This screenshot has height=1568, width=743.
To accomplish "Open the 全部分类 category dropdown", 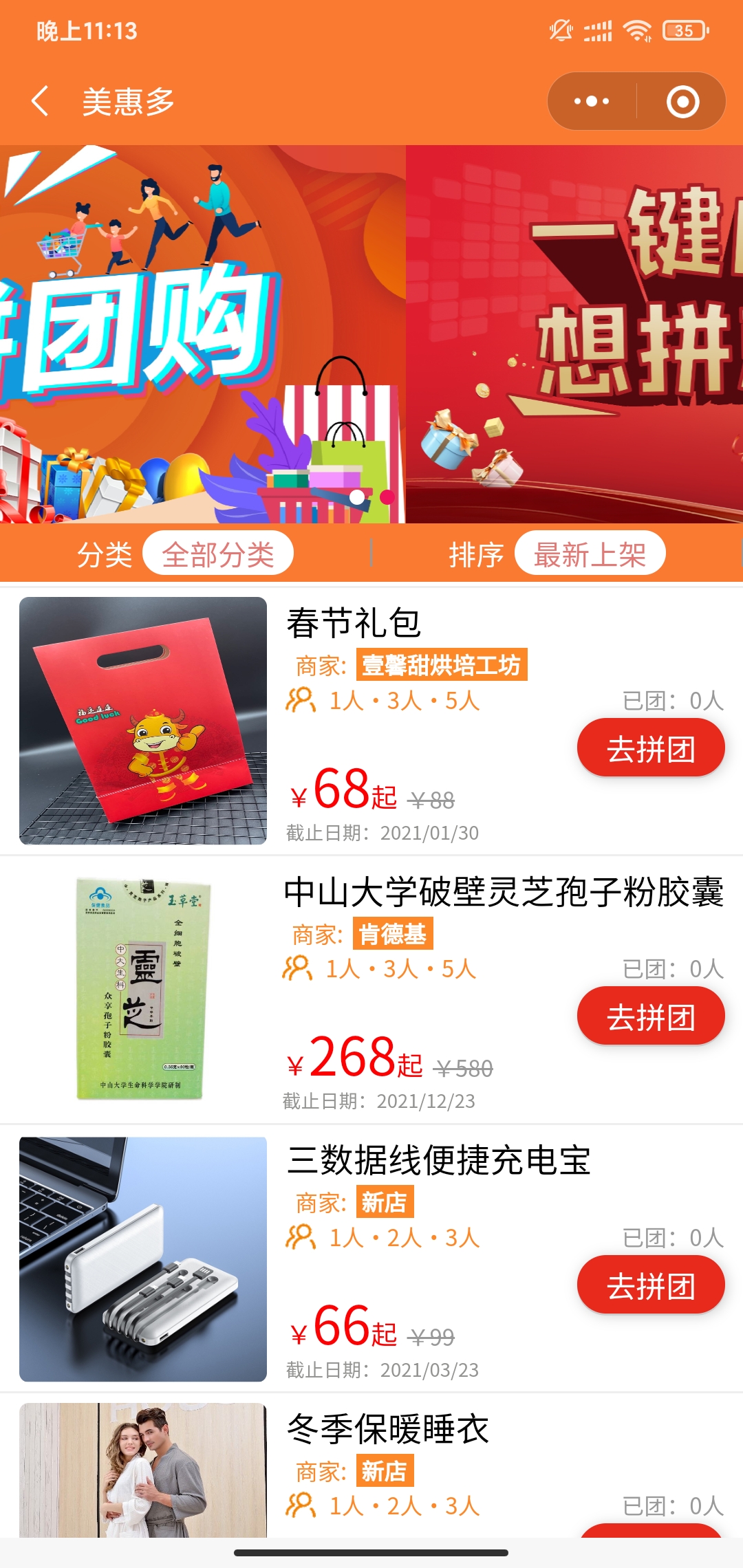I will (218, 554).
